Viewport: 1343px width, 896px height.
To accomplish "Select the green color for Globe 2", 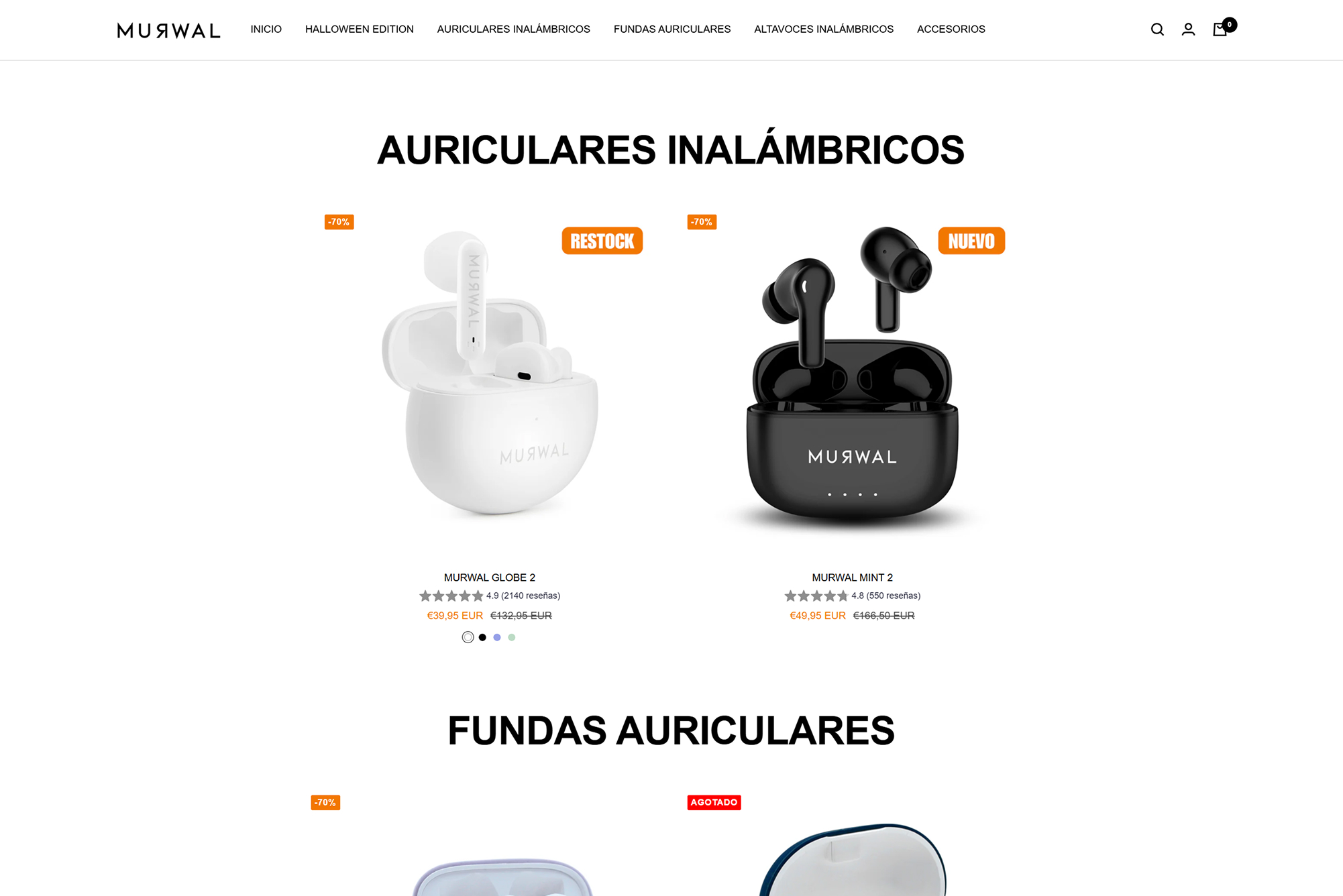I will click(x=512, y=637).
